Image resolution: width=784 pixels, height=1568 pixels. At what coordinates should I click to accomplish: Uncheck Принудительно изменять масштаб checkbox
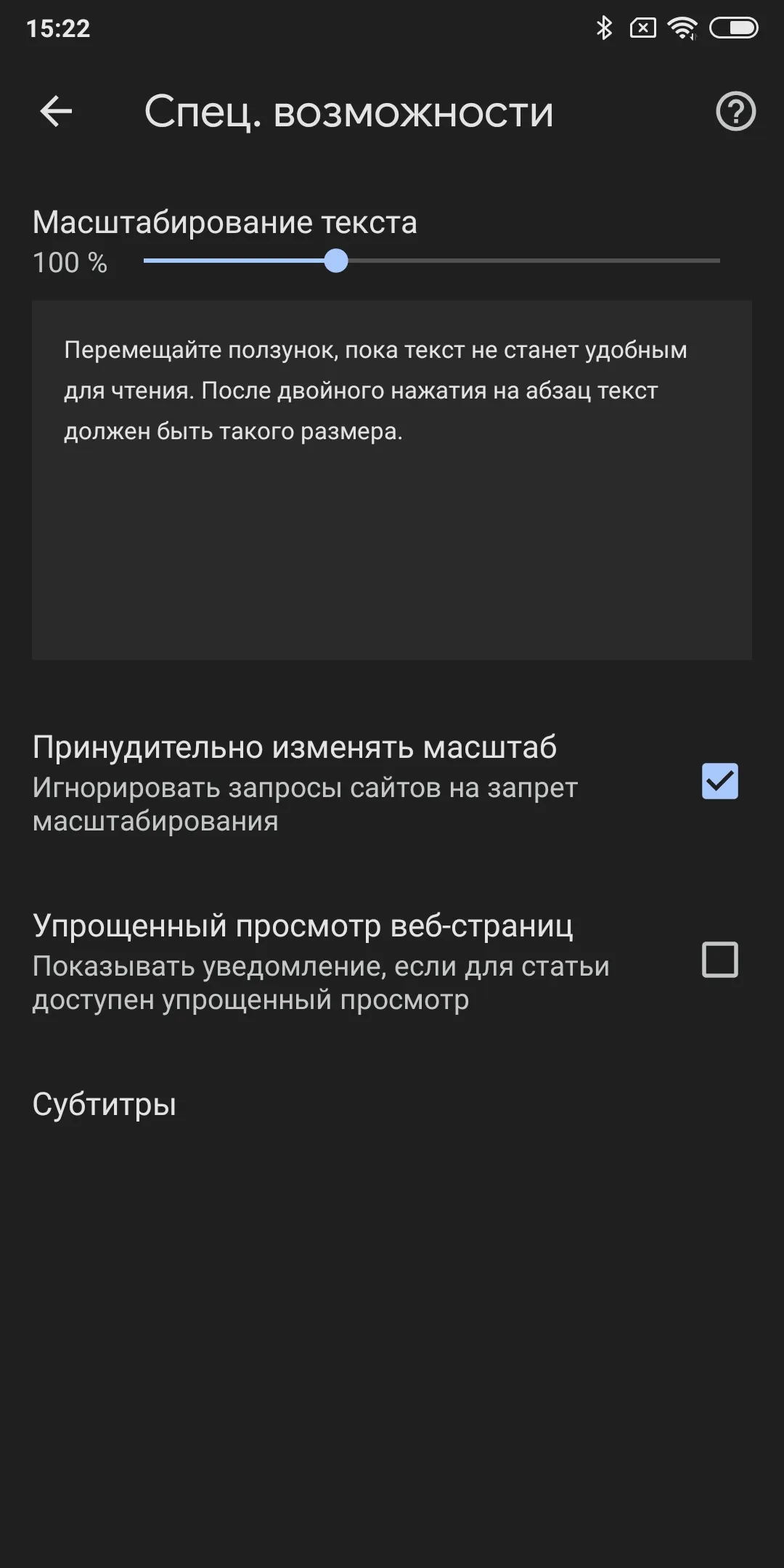point(719,781)
